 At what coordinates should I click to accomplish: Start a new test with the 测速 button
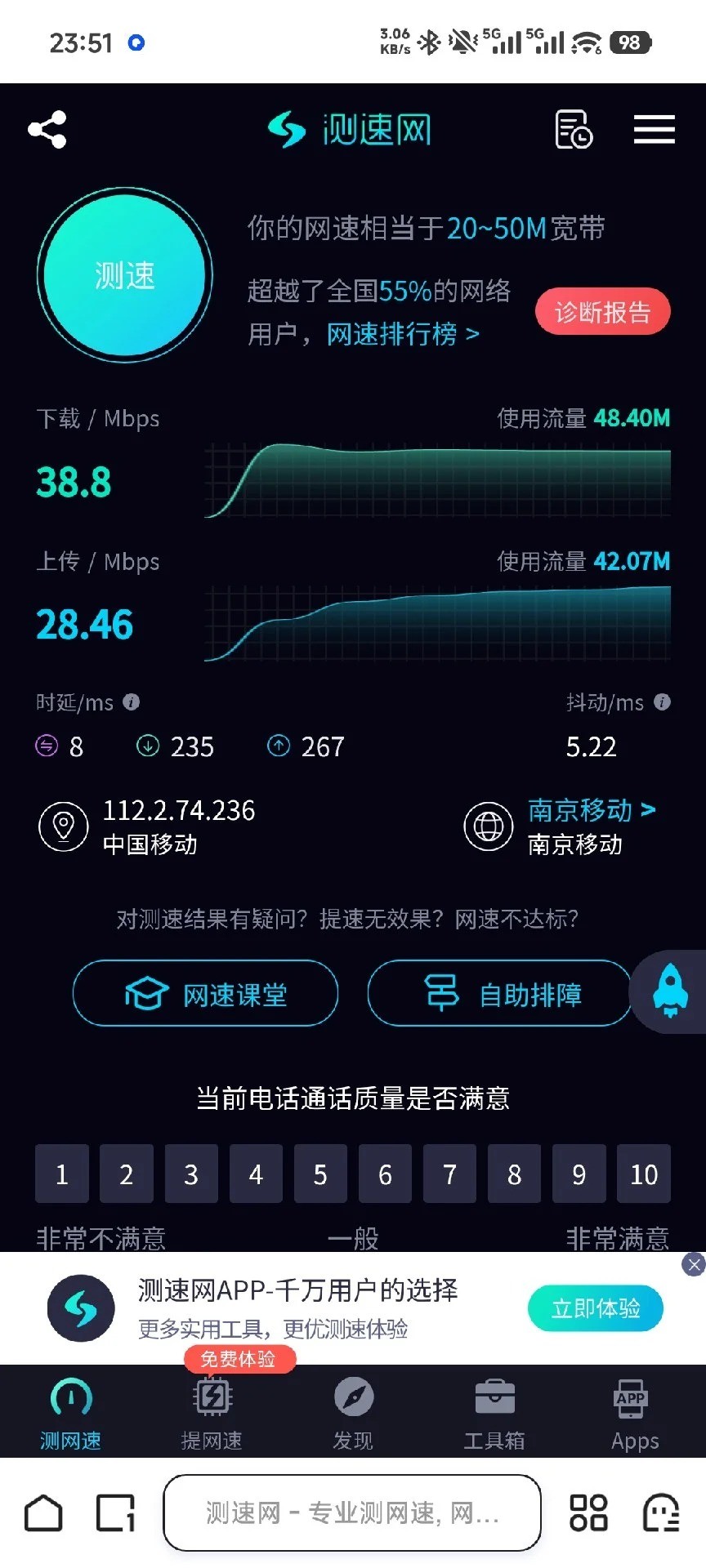pos(124,275)
